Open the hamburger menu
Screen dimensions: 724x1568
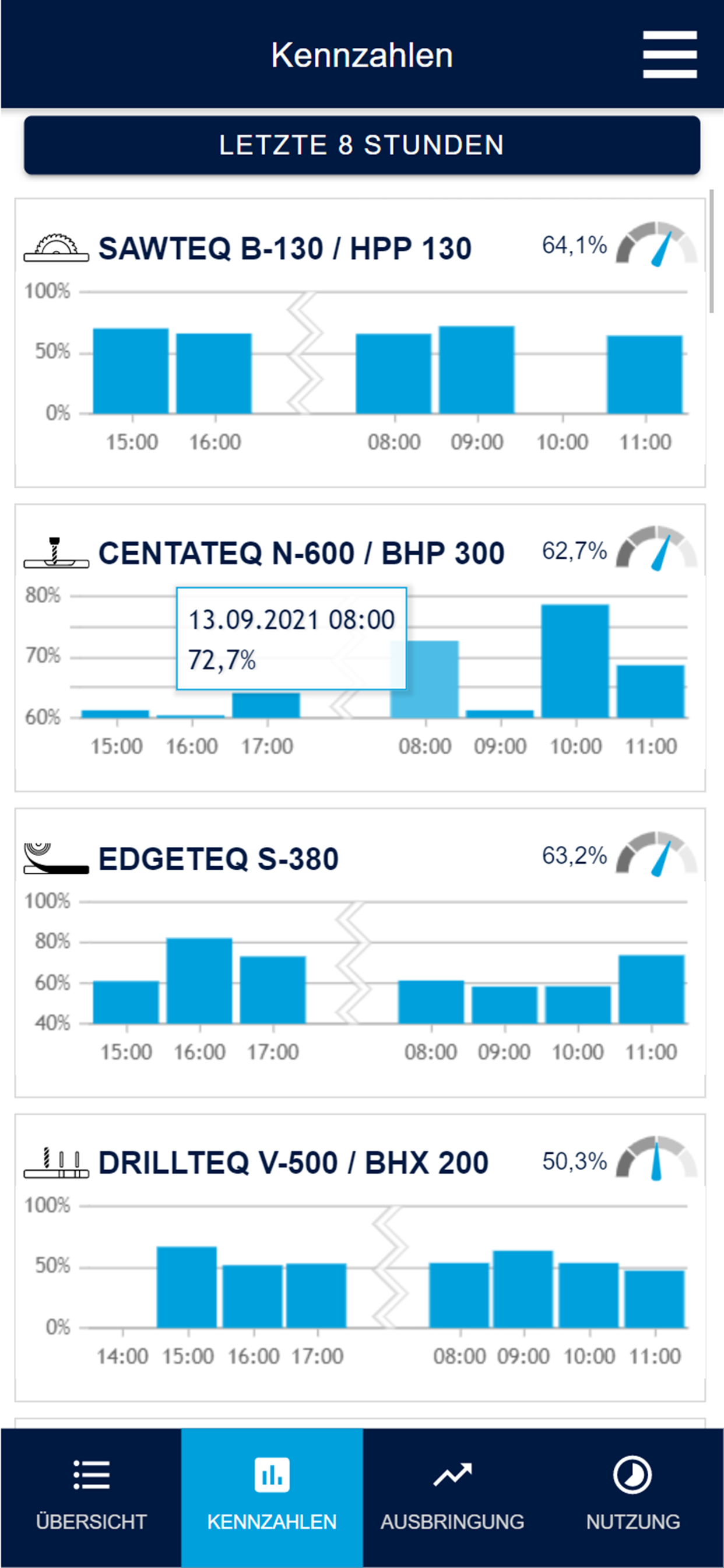tap(669, 55)
